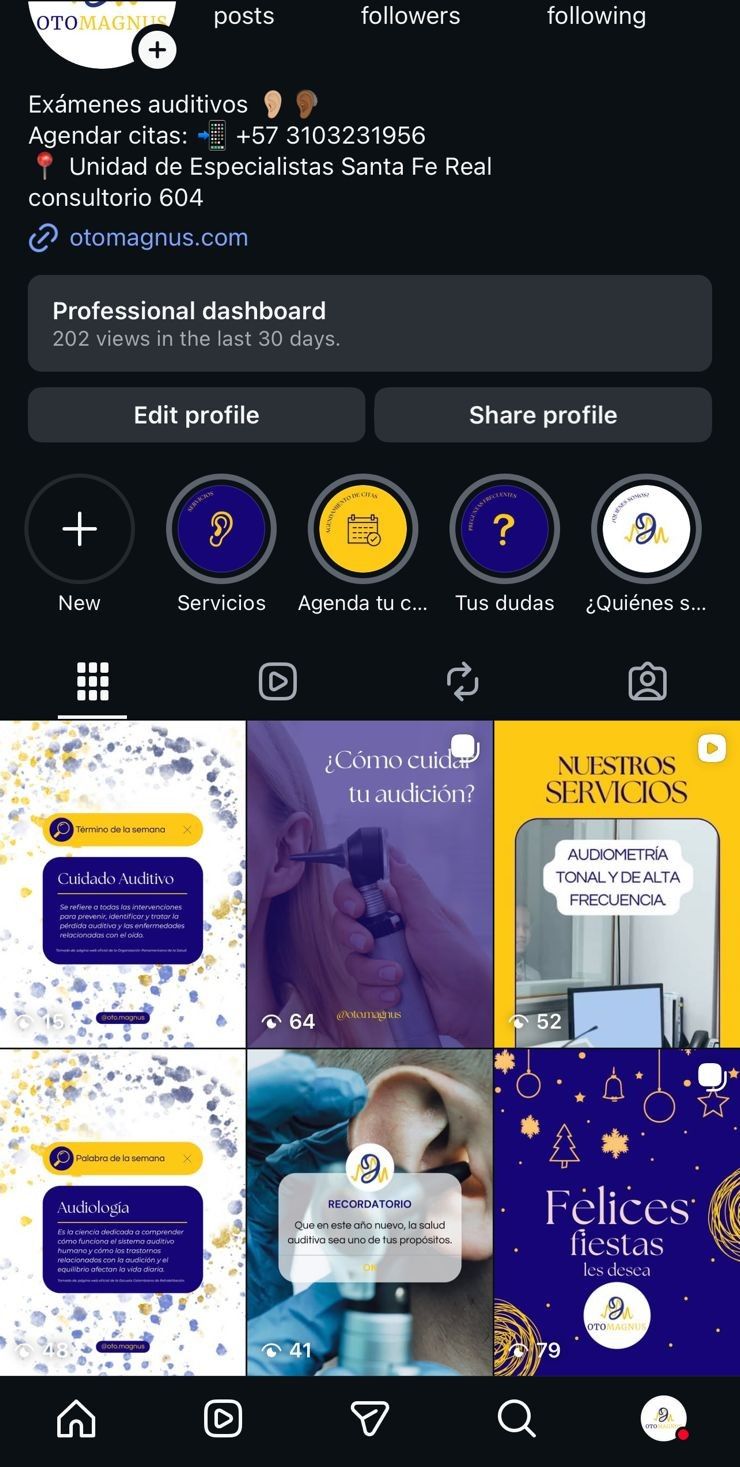Viewport: 740px width, 1467px height.
Task: Open the Home feed house icon
Action: [x=74, y=1418]
